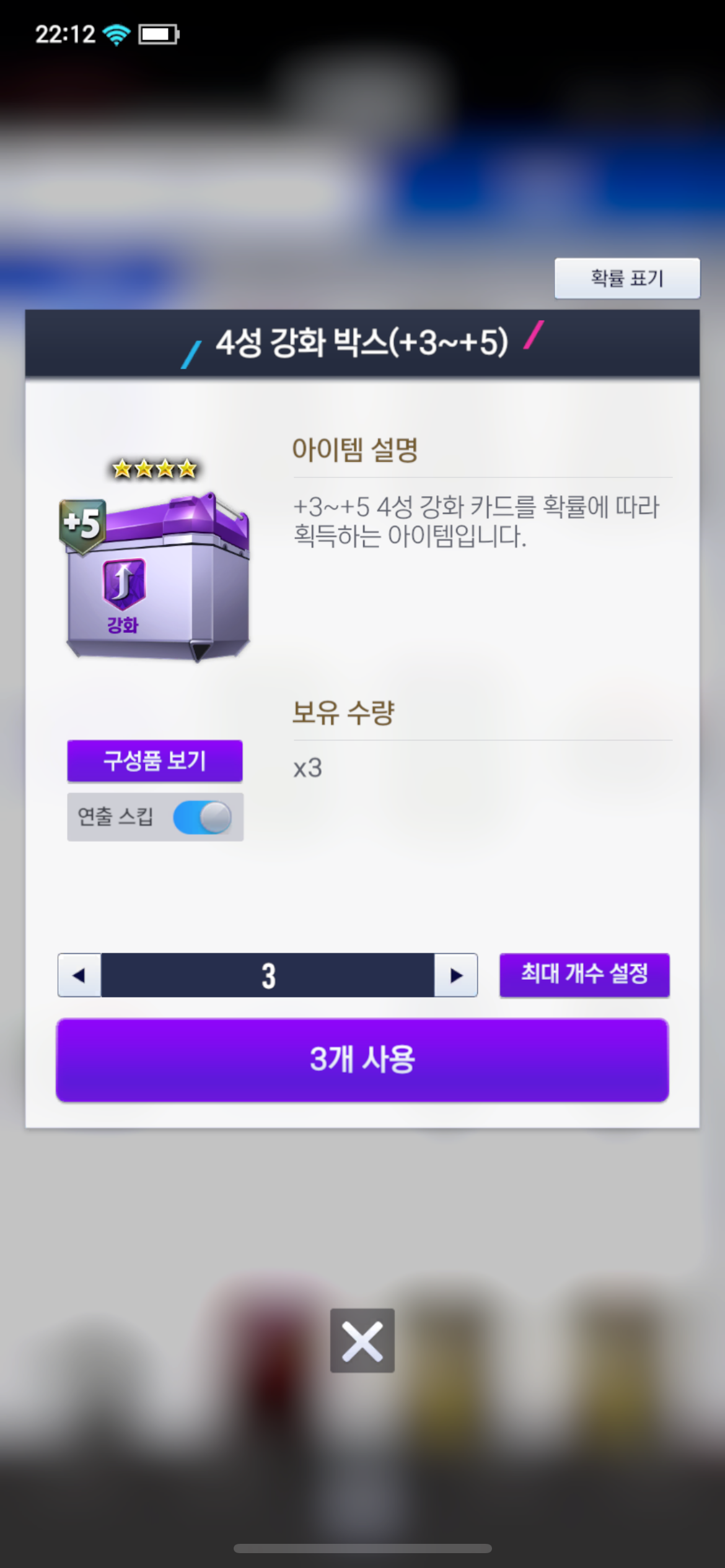Use boxes via 3개 사용 button
The image size is (725, 1568).
point(362,1060)
